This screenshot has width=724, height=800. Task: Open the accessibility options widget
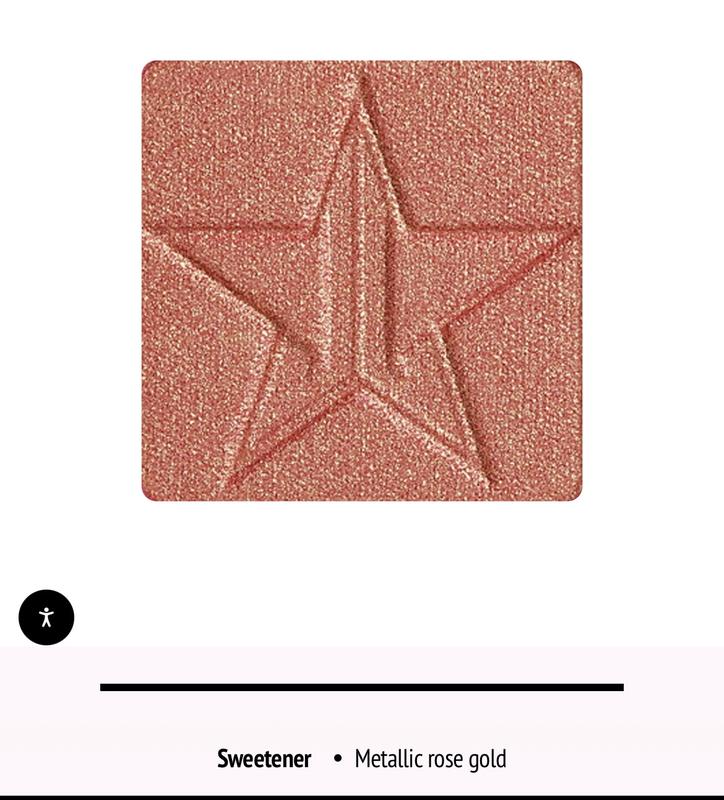pos(46,617)
